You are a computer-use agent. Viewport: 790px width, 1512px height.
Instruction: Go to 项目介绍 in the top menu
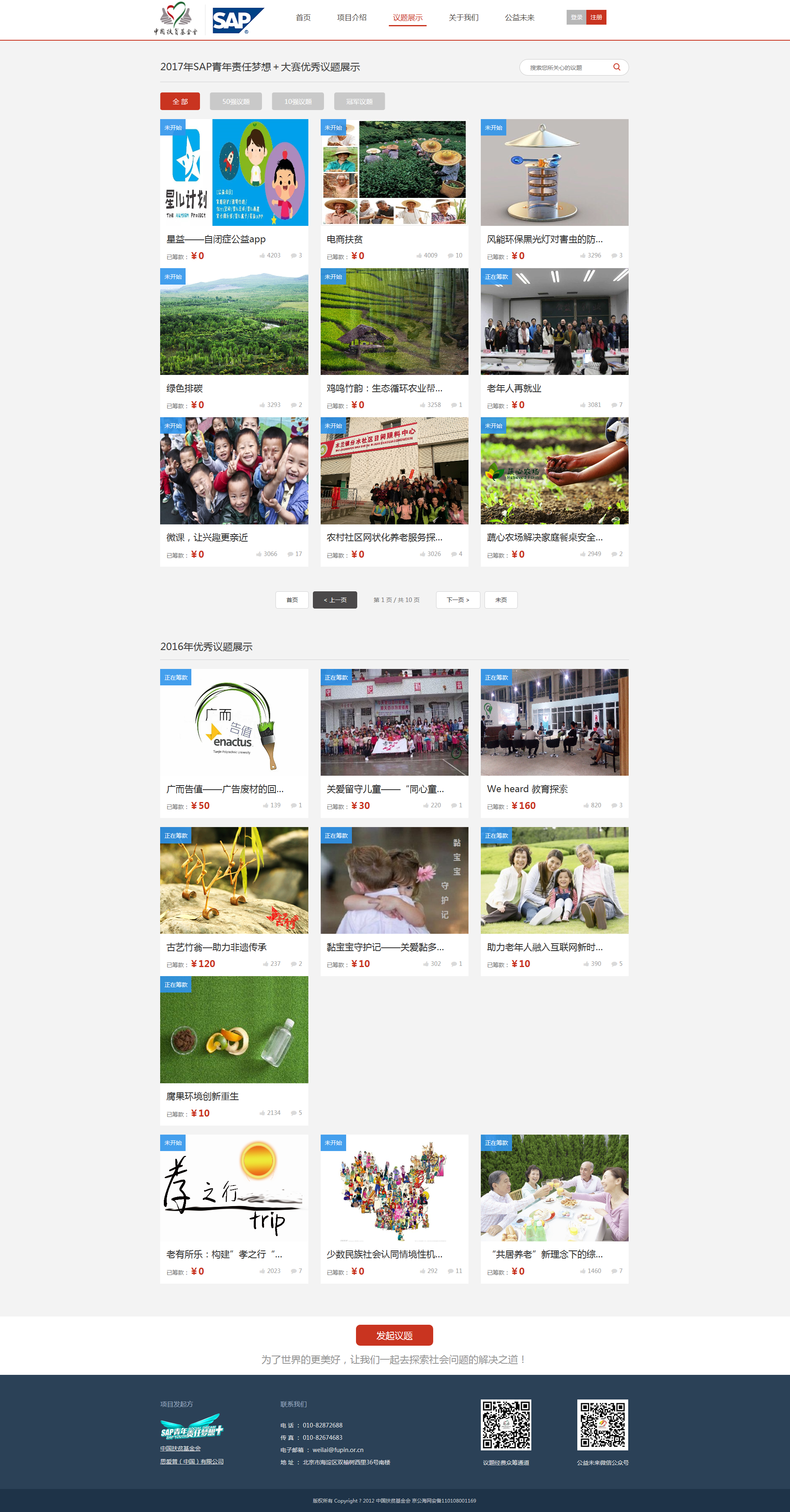[351, 18]
